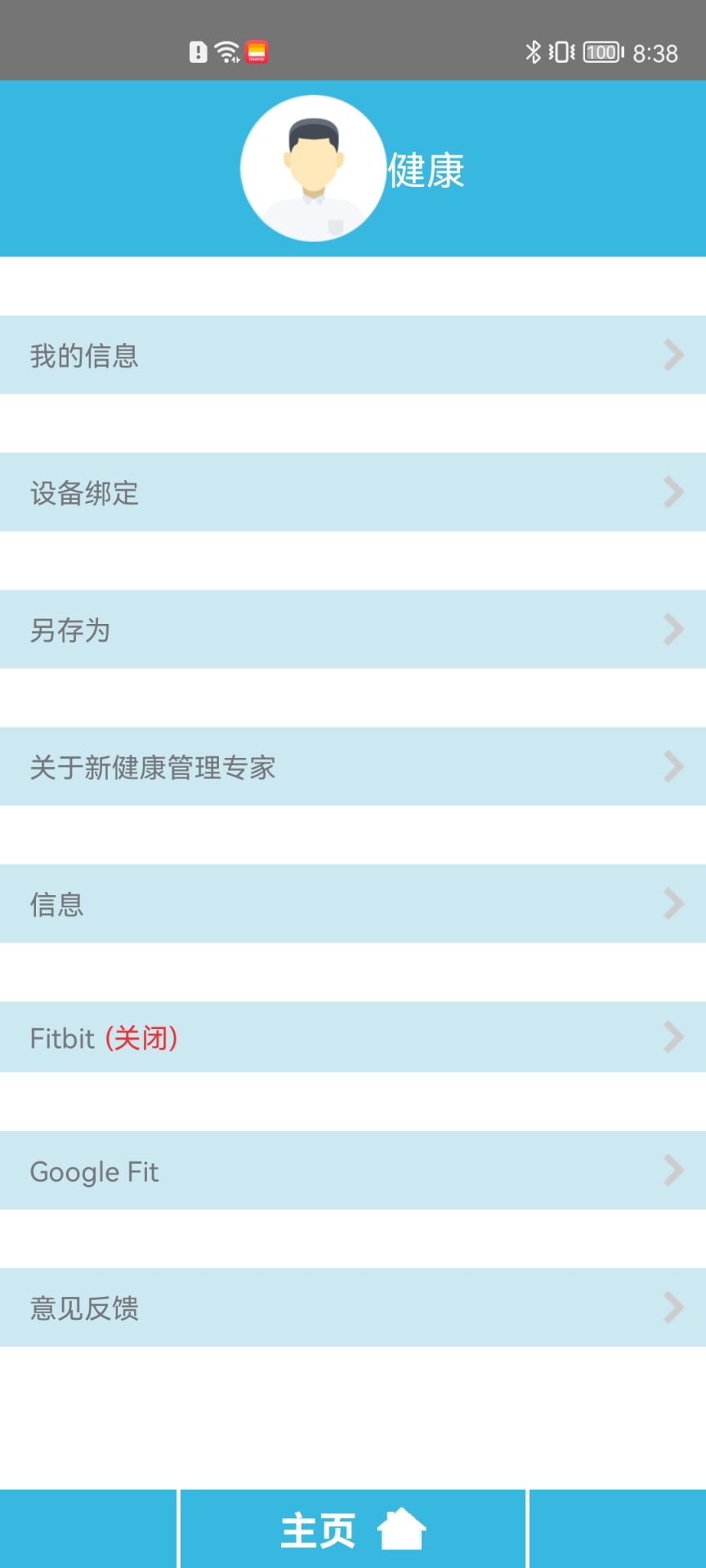This screenshot has height=1568, width=706.
Task: Tap the Google Fit list row
Action: pos(353,1171)
